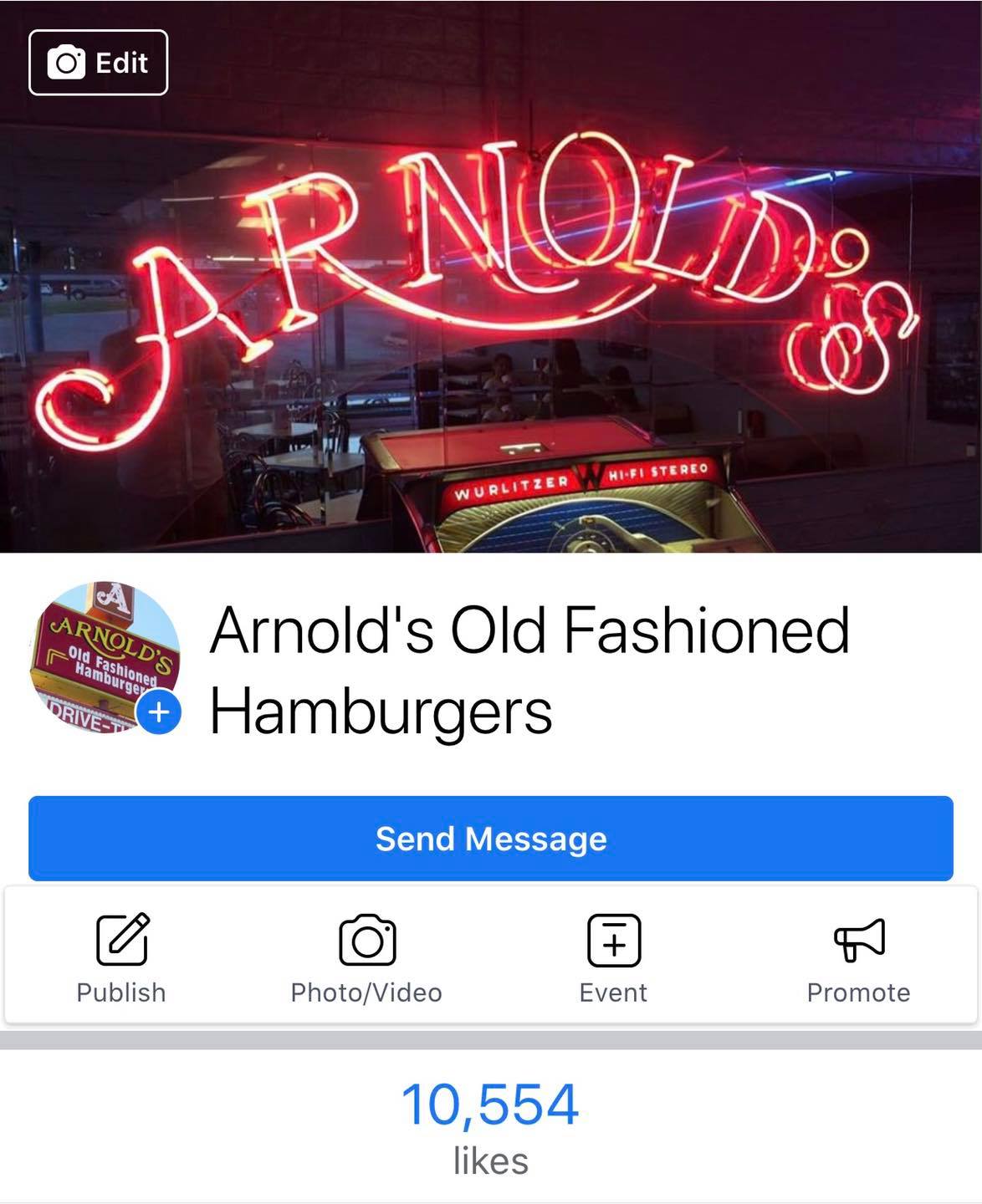This screenshot has height=1204, width=982.
Task: Tap the plus badge on profile picture
Action: 158,713
